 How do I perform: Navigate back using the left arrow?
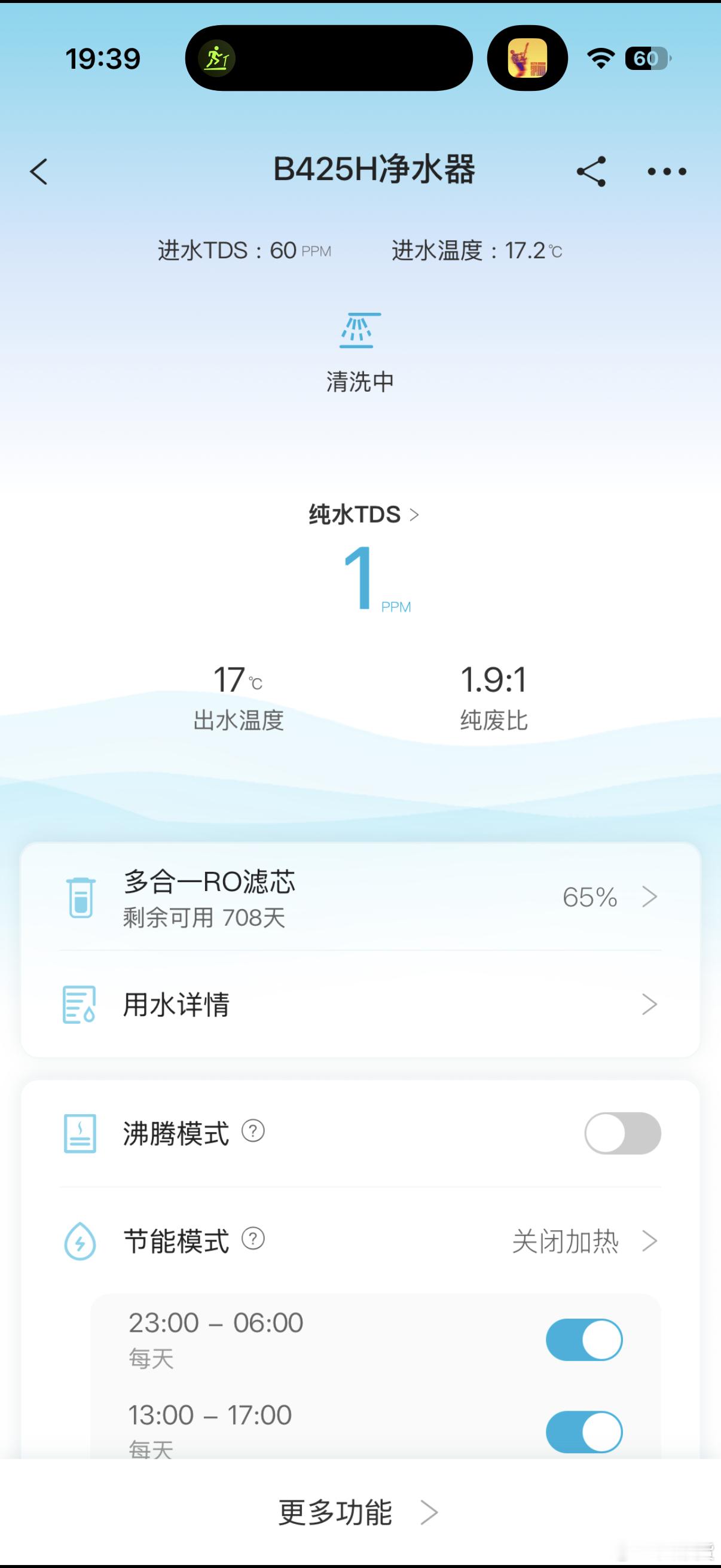point(38,172)
